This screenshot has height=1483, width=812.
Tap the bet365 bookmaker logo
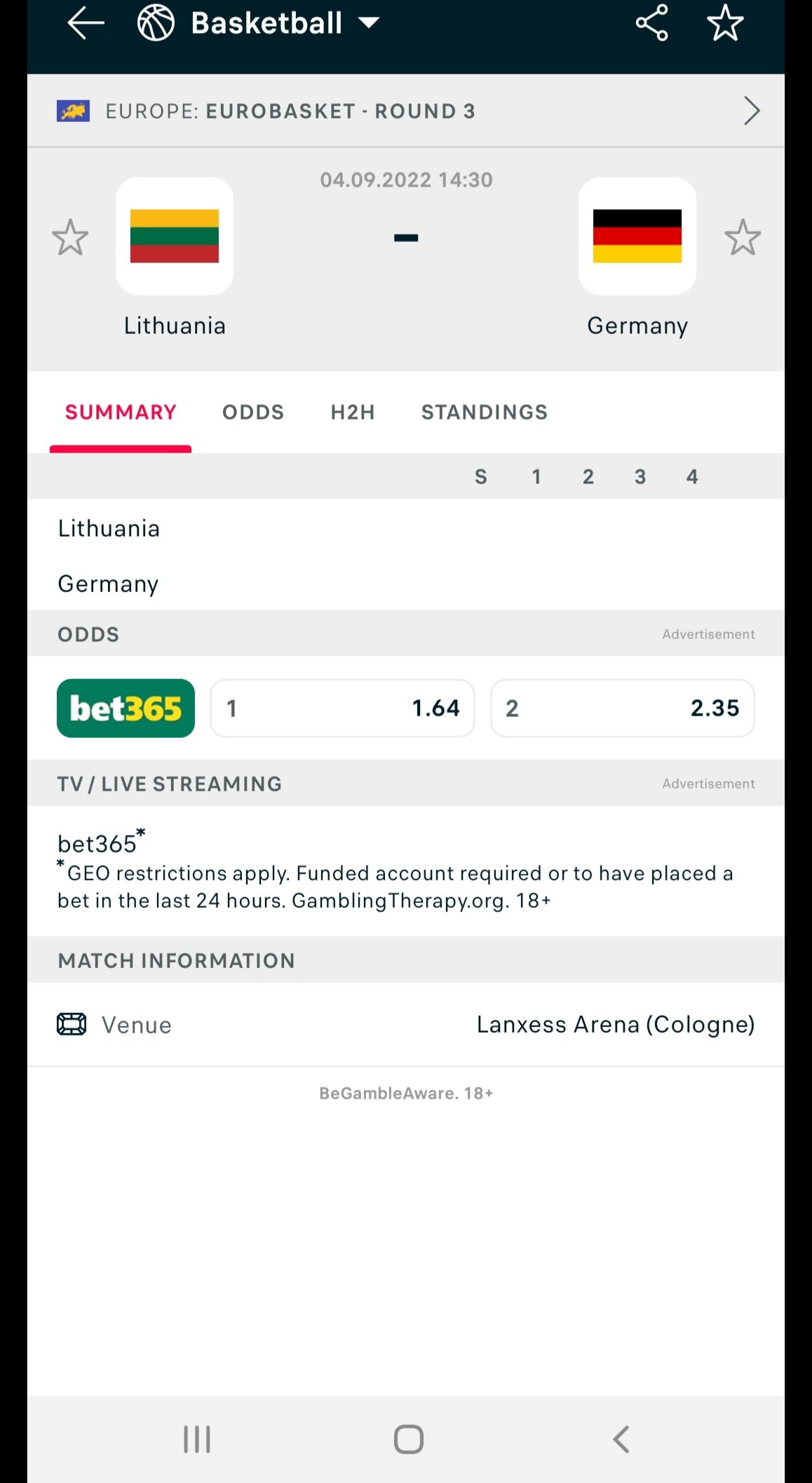[126, 708]
